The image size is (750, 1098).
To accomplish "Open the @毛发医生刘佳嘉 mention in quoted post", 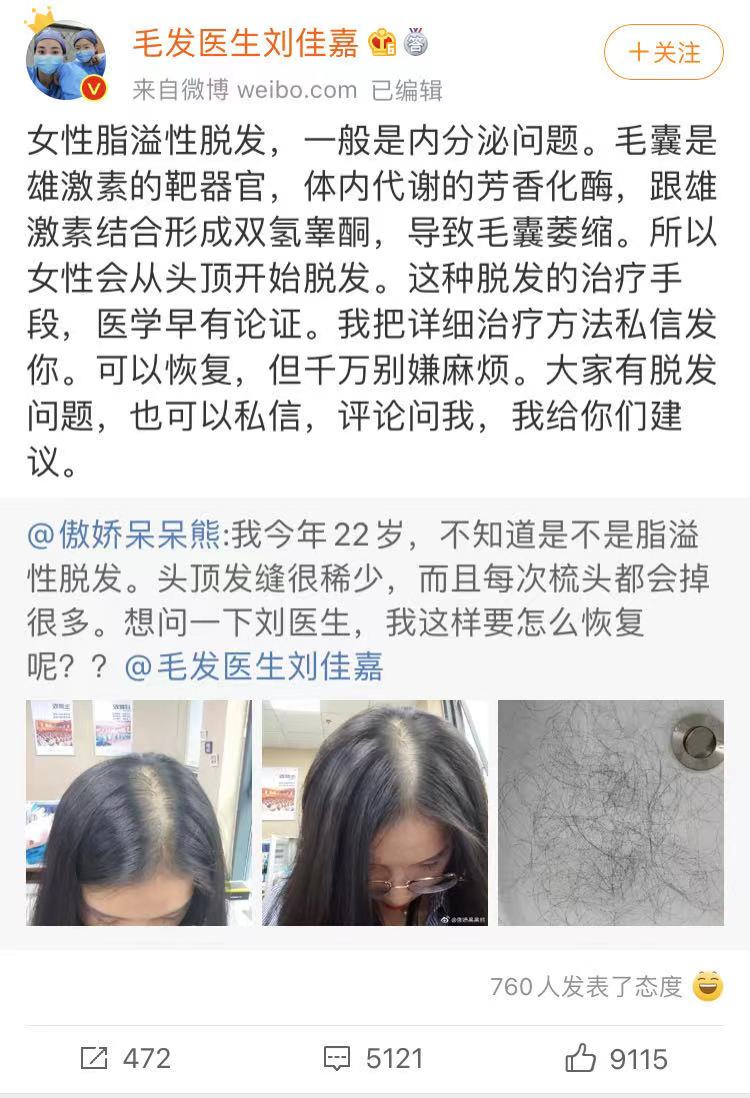I will pyautogui.click(x=254, y=666).
